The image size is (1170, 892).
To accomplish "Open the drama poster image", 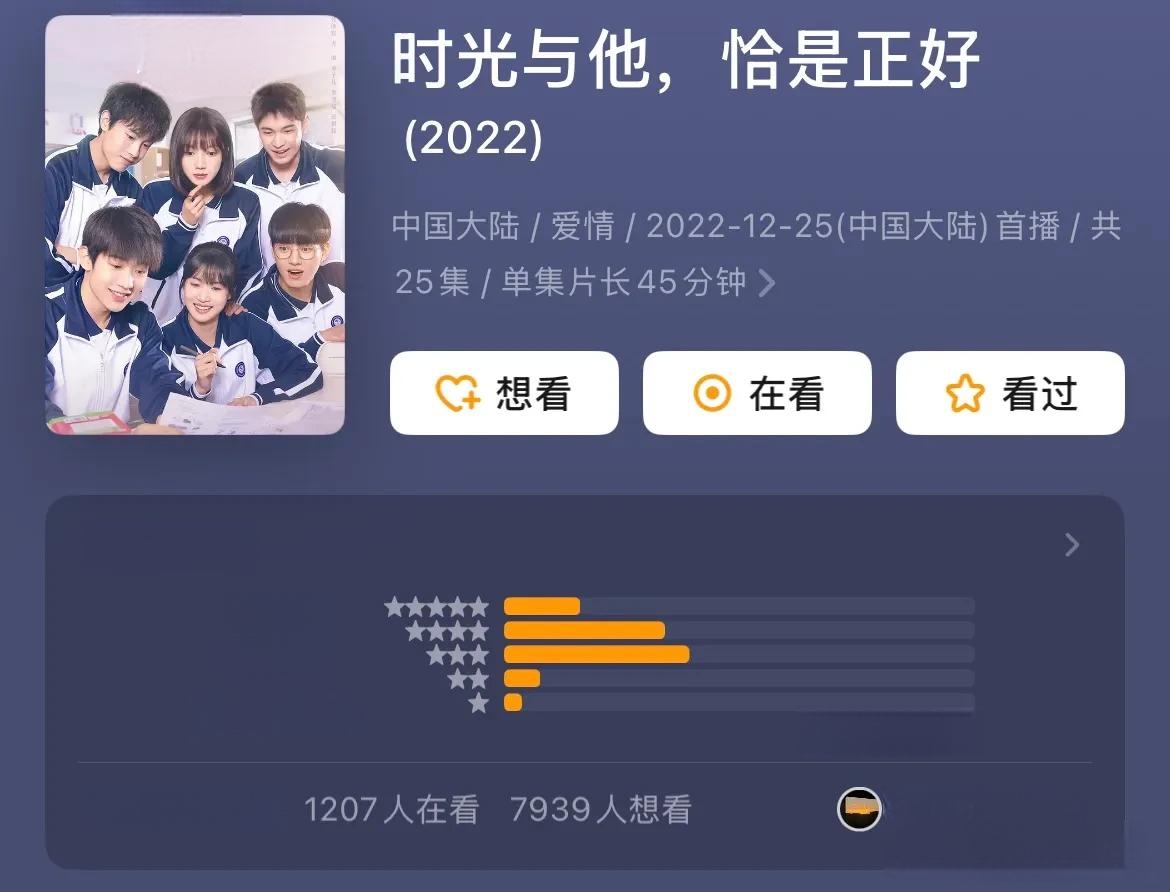I will point(195,225).
